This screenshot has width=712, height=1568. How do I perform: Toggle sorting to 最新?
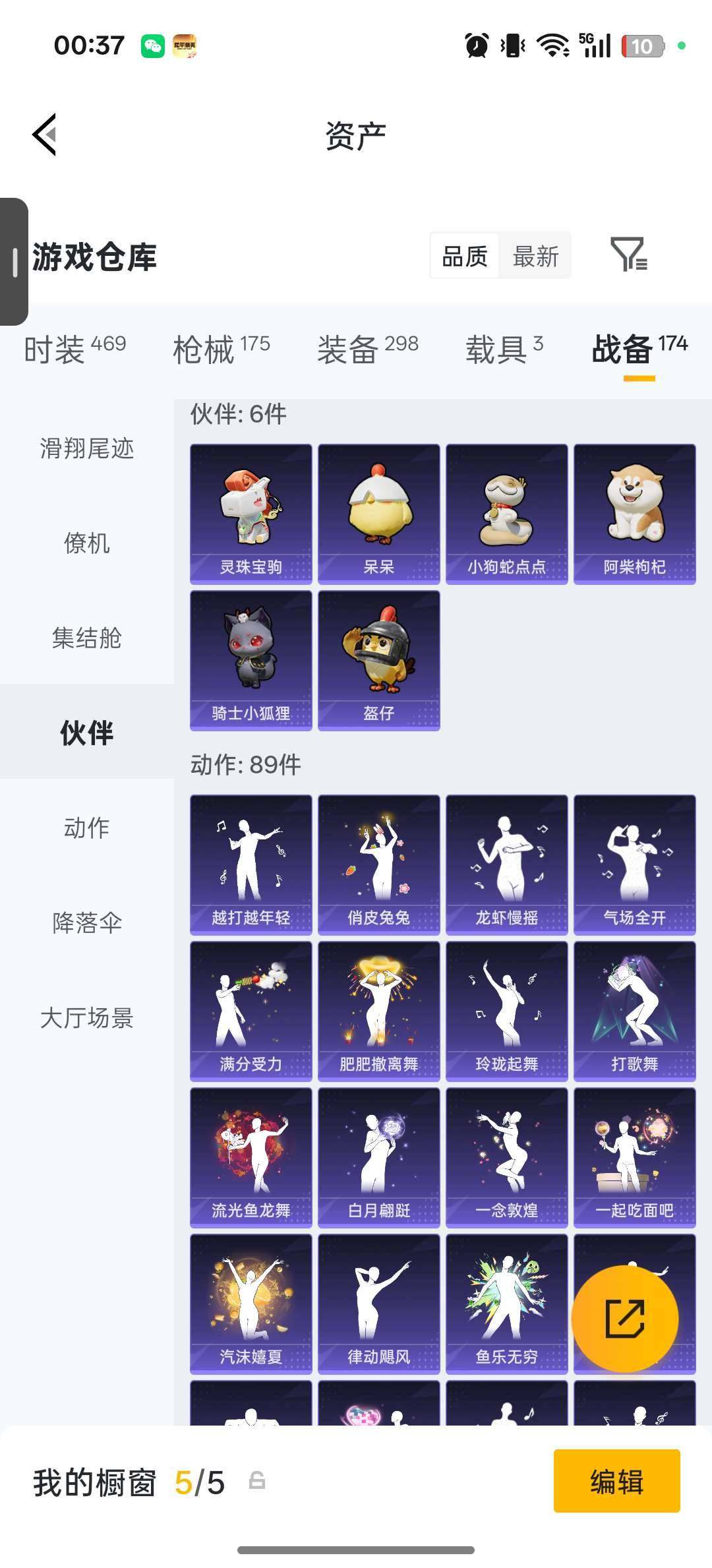pos(535,256)
